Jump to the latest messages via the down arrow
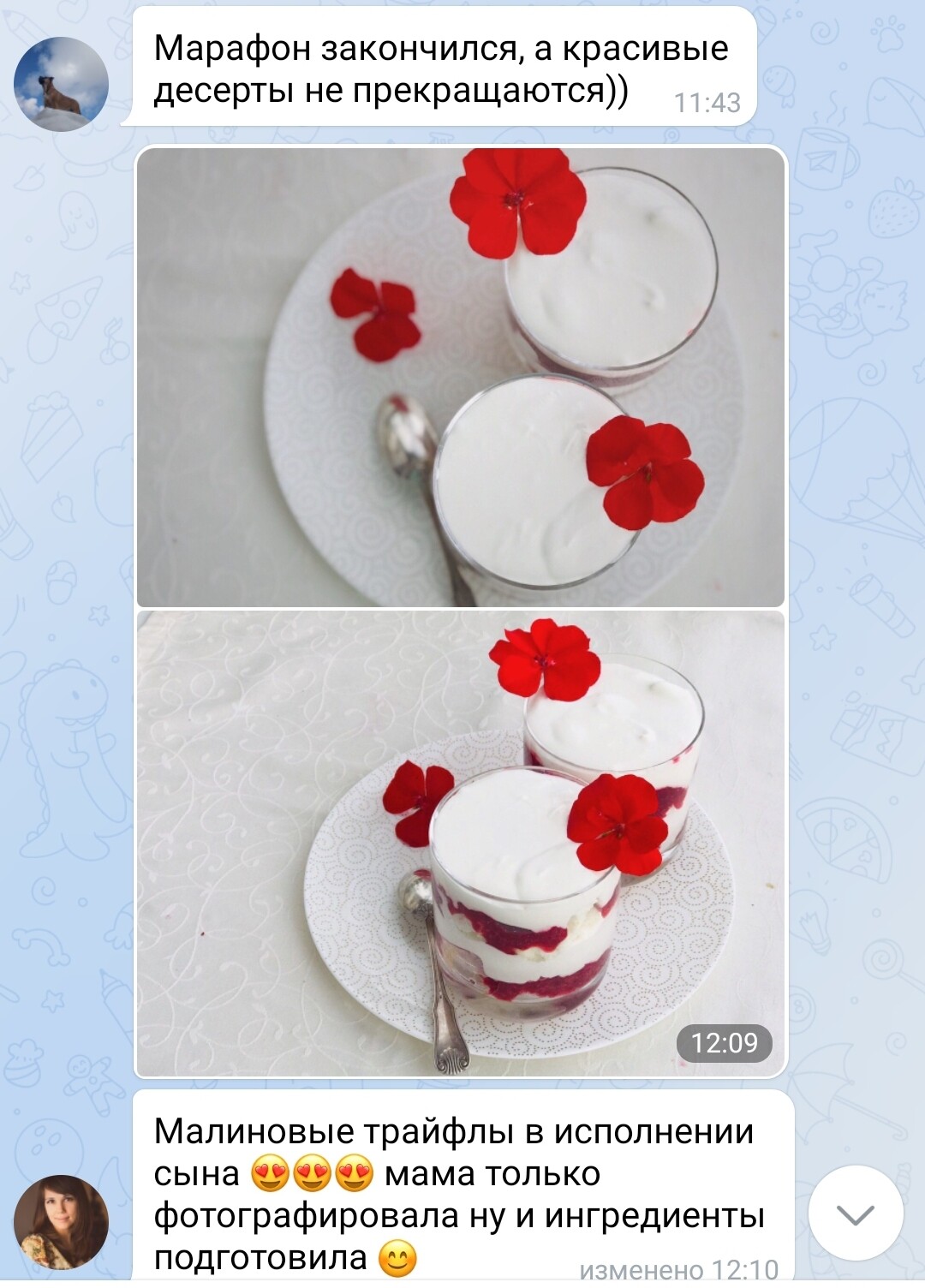925x1288 pixels. pyautogui.click(x=855, y=1213)
